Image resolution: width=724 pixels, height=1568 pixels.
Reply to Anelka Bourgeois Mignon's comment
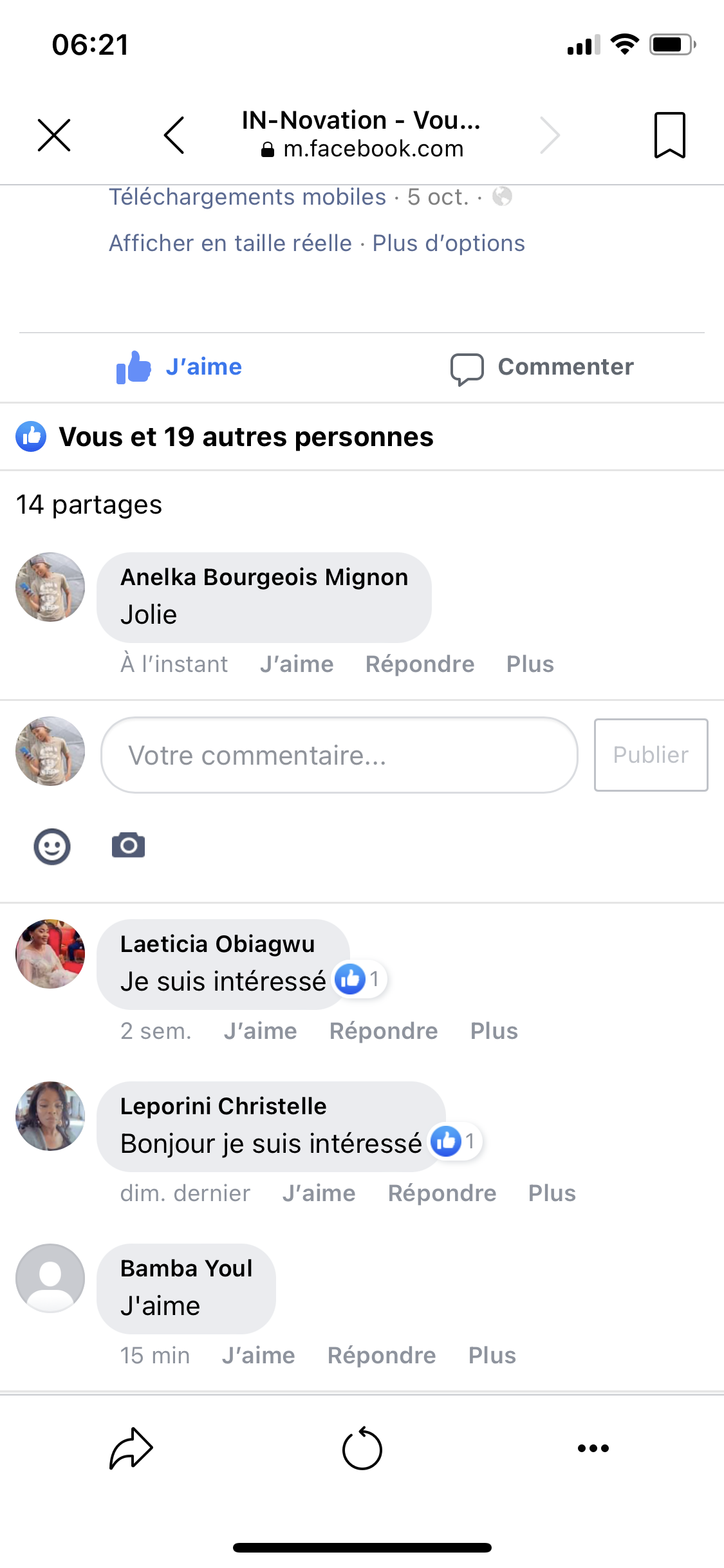click(x=420, y=664)
